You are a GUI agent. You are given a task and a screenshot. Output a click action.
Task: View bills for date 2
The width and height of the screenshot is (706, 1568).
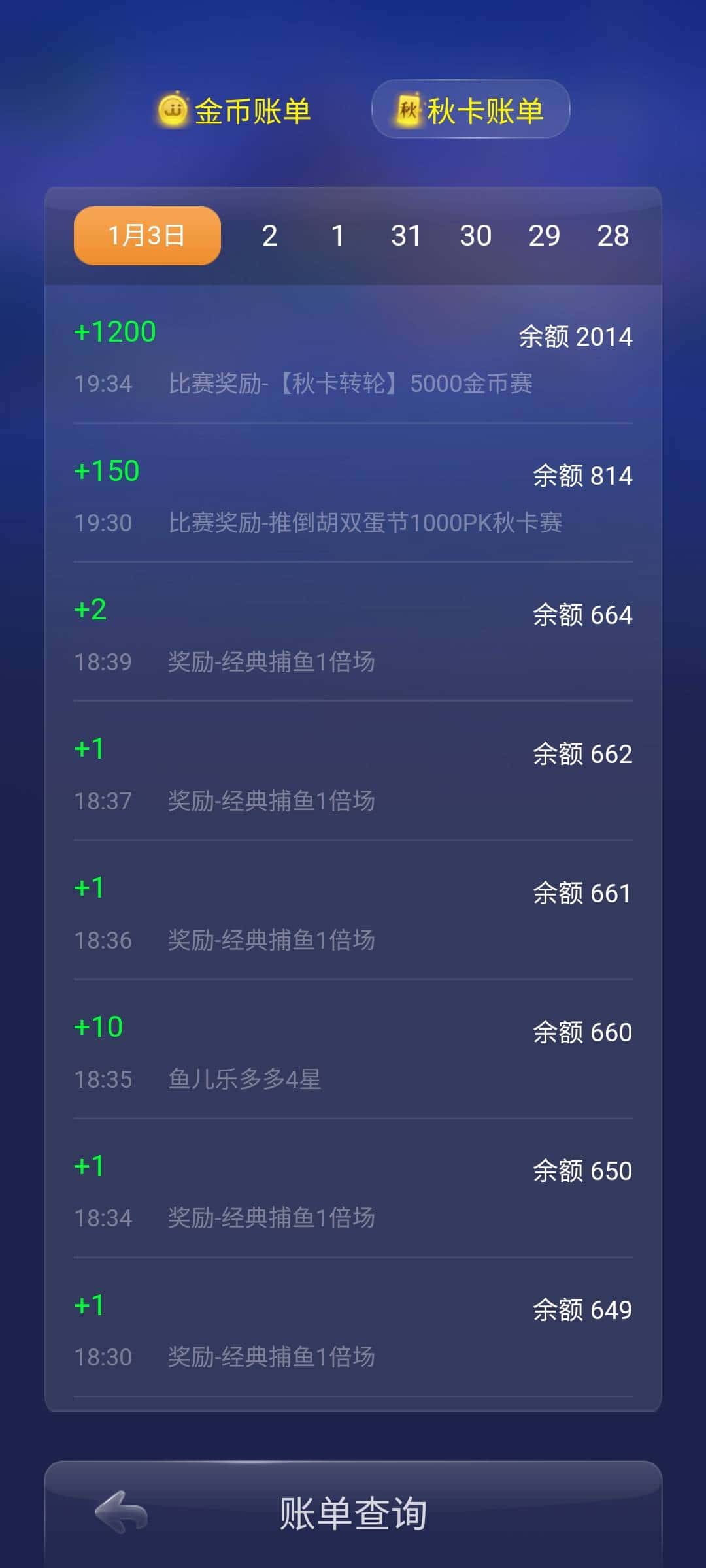[x=270, y=235]
